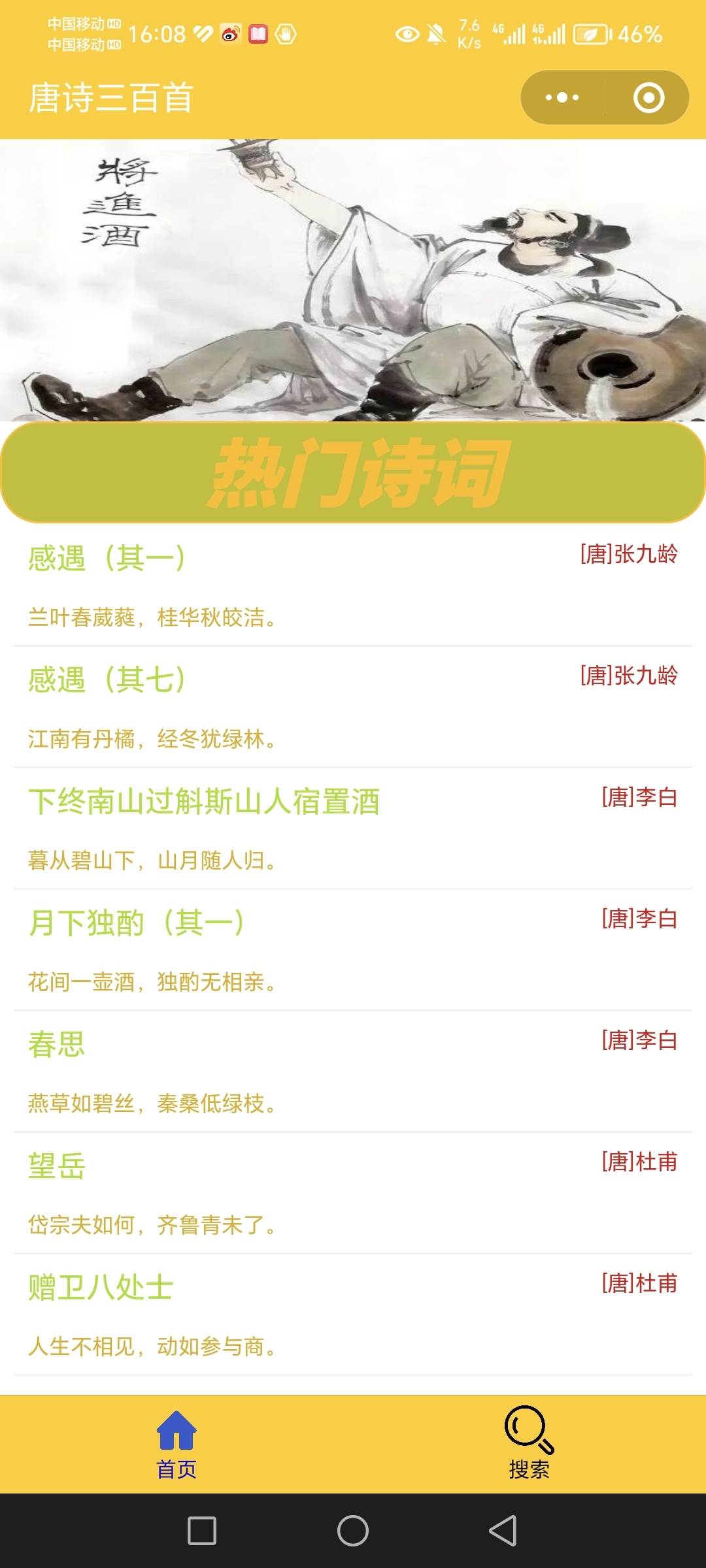Close the mini program with the circle button
Image resolution: width=706 pixels, height=1568 pixels.
click(648, 97)
